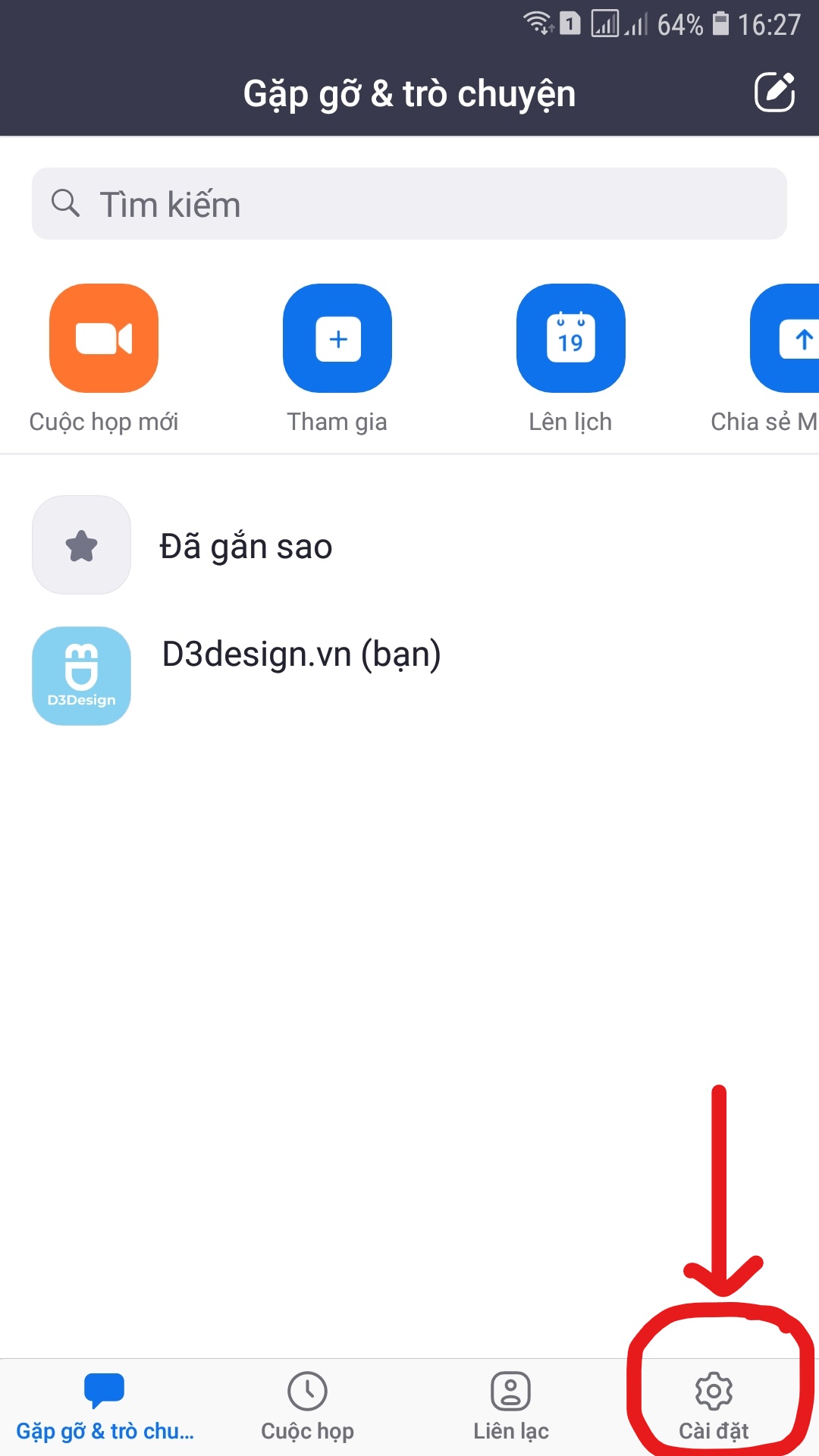The height and width of the screenshot is (1456, 819).
Task: Tap the Tìm kiếm search field
Action: 409,204
